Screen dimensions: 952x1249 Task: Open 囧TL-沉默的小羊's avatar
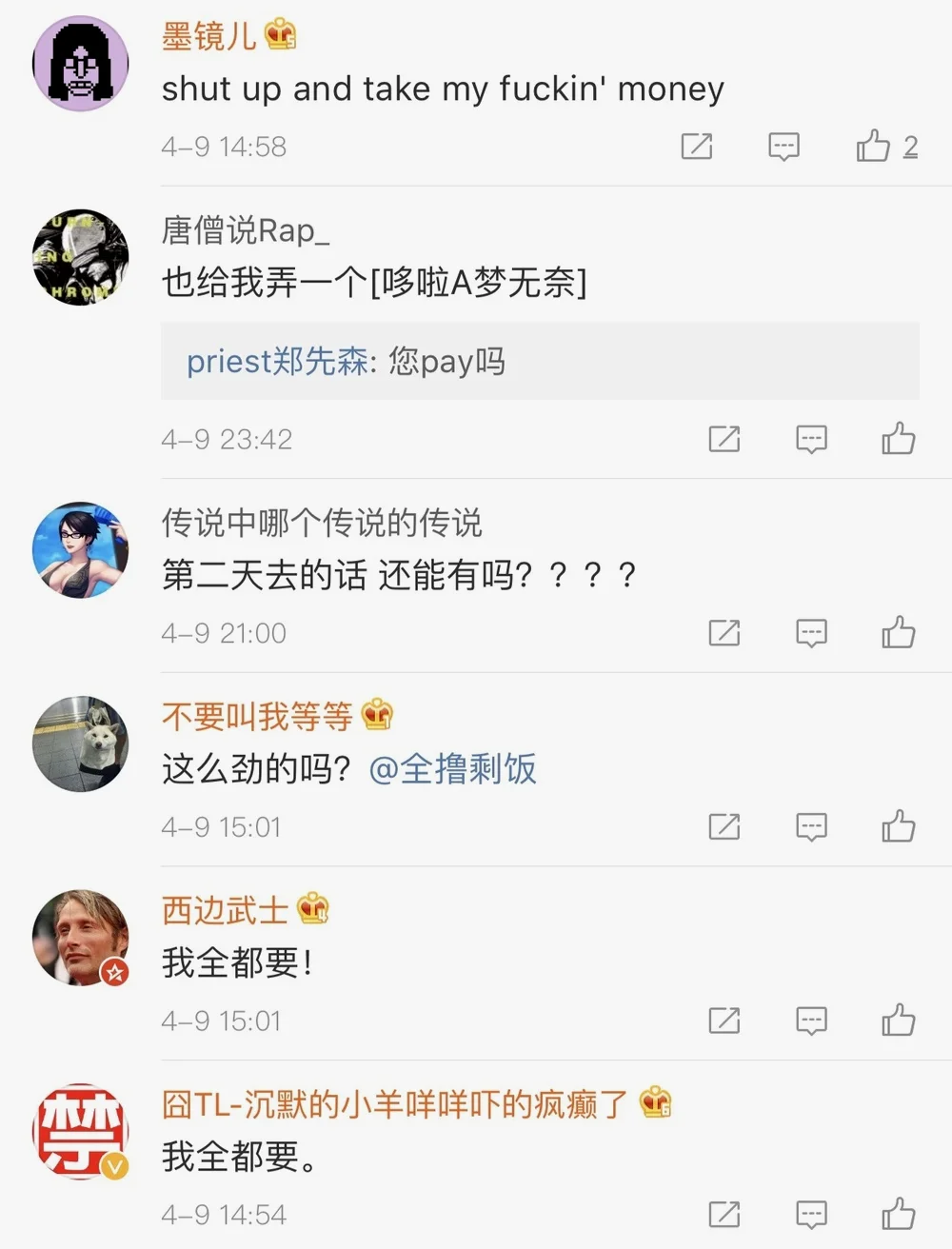click(x=80, y=1131)
